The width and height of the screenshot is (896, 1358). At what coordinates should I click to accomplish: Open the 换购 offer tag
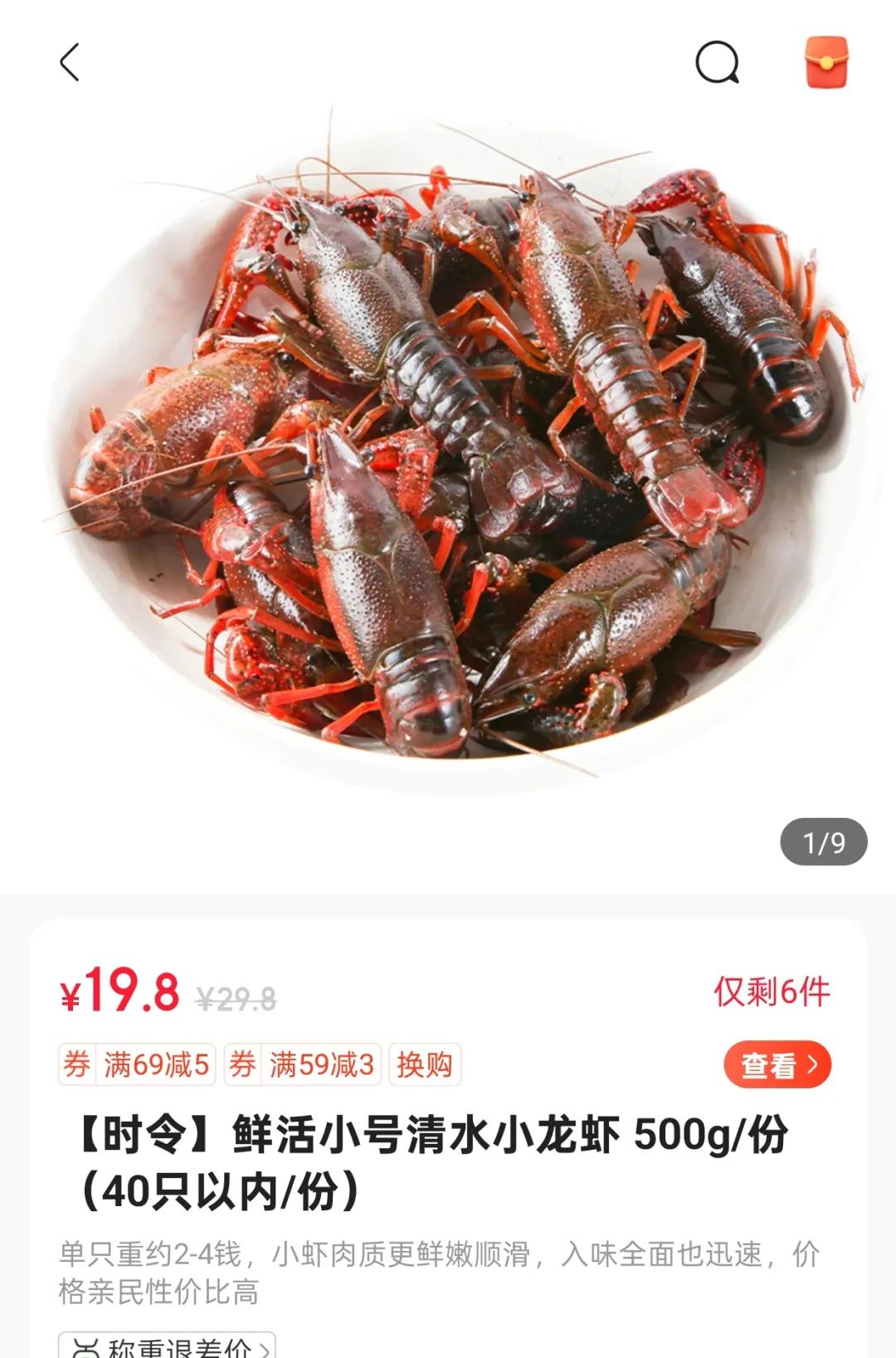coord(424,1064)
